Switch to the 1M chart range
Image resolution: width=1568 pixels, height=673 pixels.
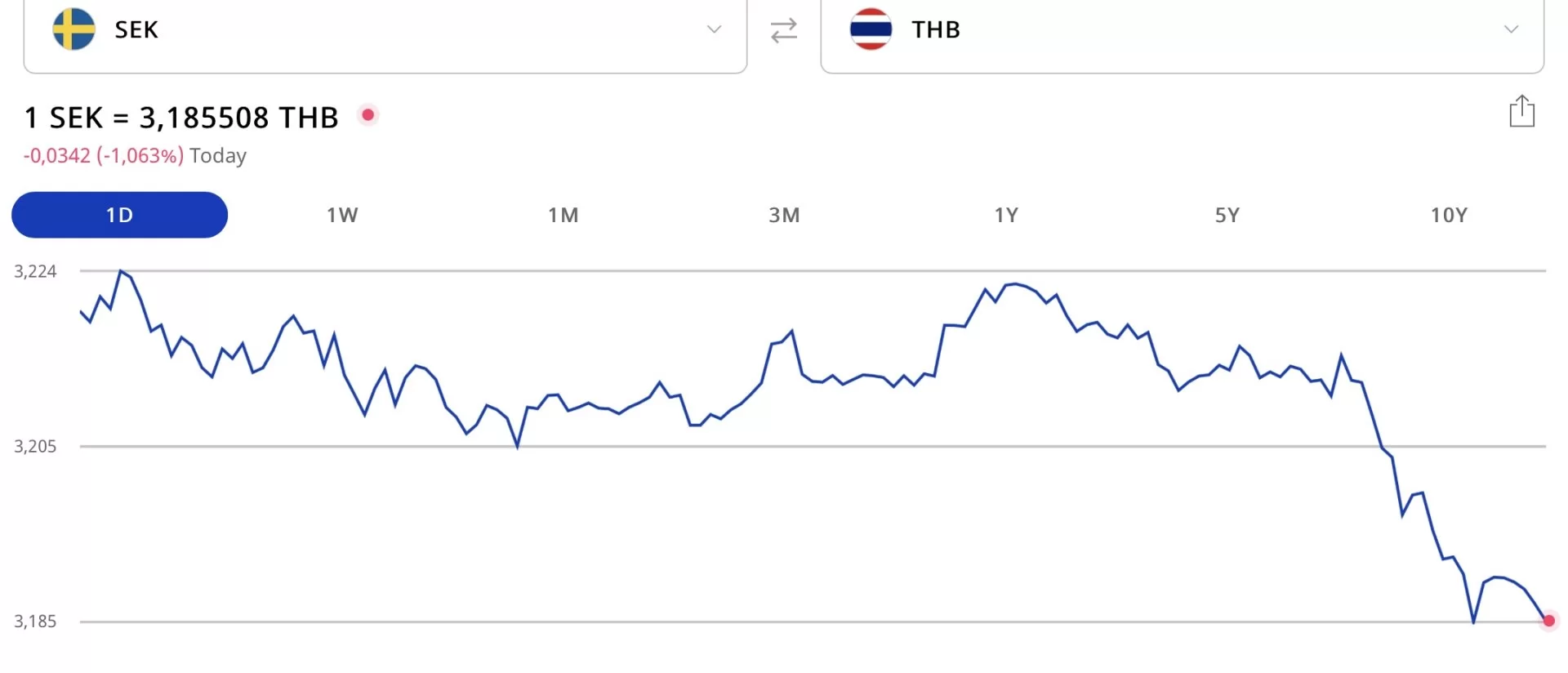563,215
